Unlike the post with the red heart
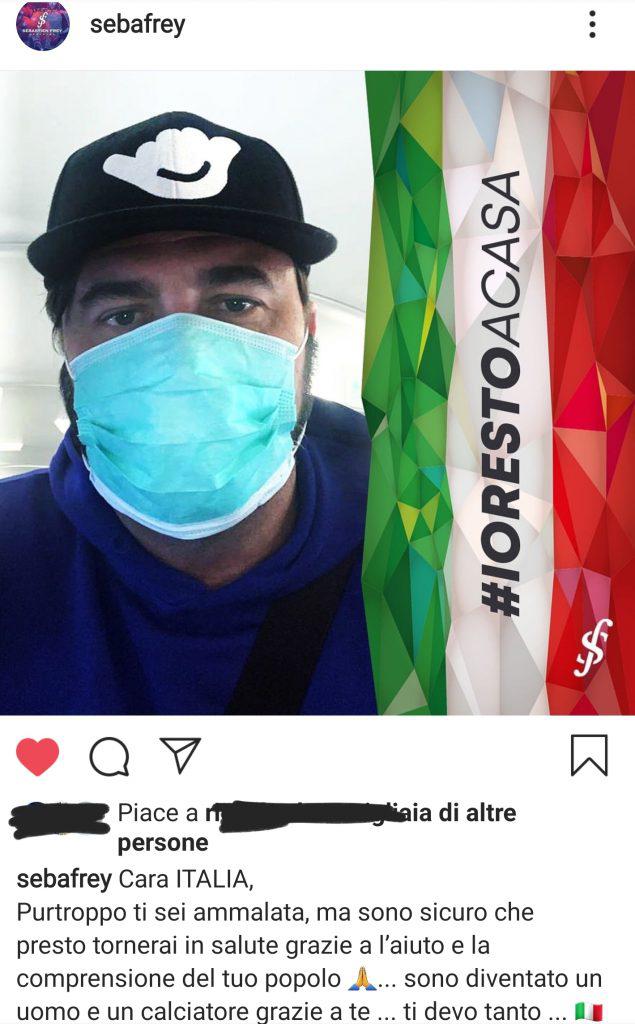635x1024 pixels. coord(38,756)
